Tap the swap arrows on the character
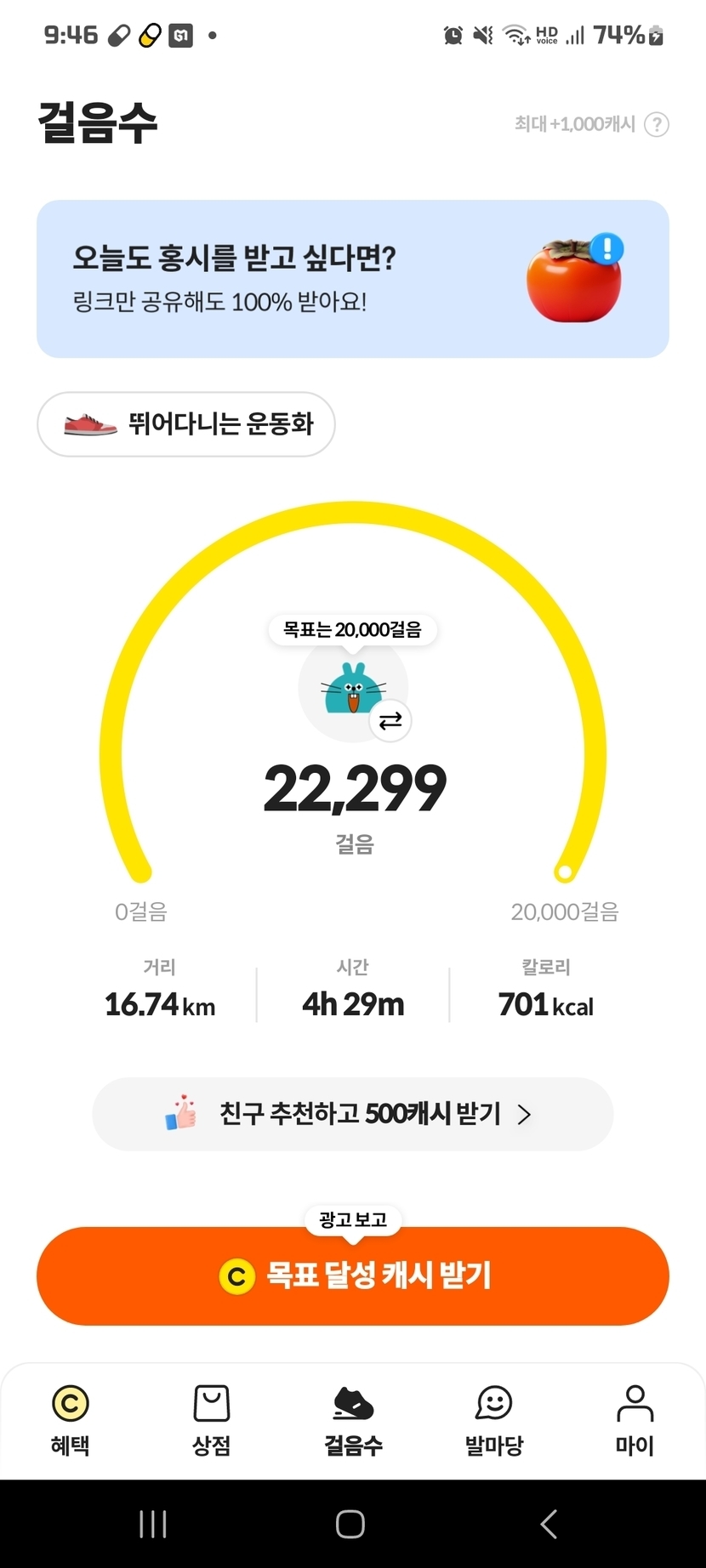The width and height of the screenshot is (706, 1568). coord(390,721)
